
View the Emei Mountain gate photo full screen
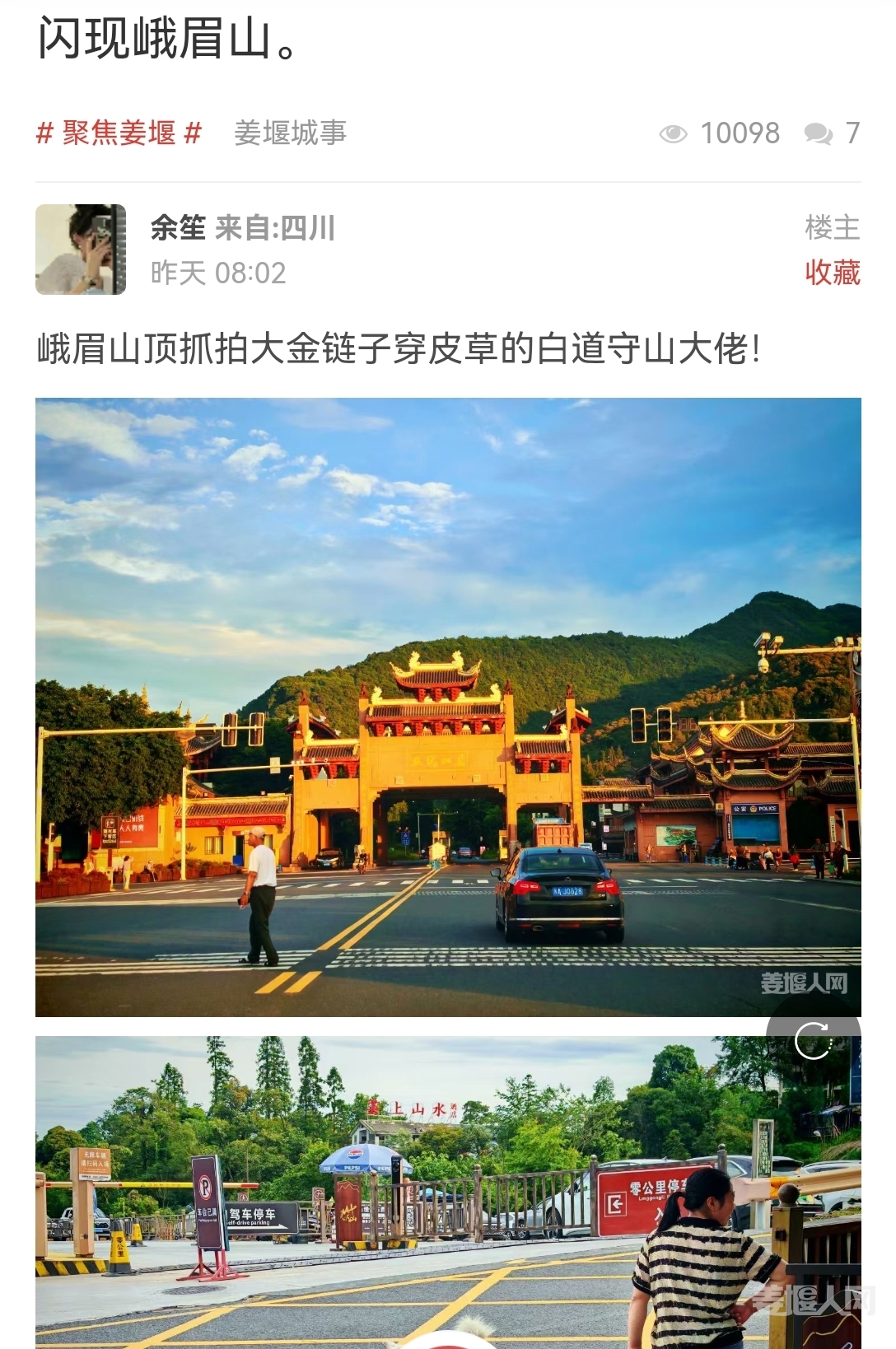coord(448,707)
